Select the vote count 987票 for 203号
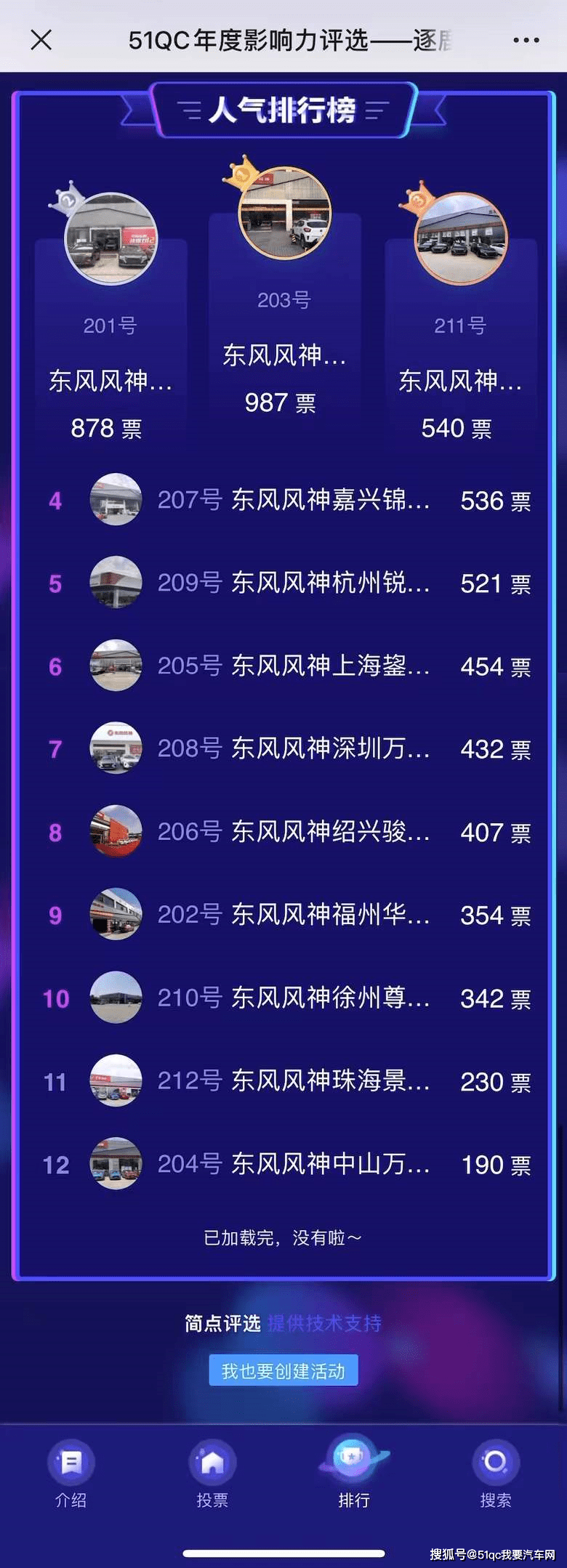This screenshot has height=1568, width=567. tap(283, 403)
